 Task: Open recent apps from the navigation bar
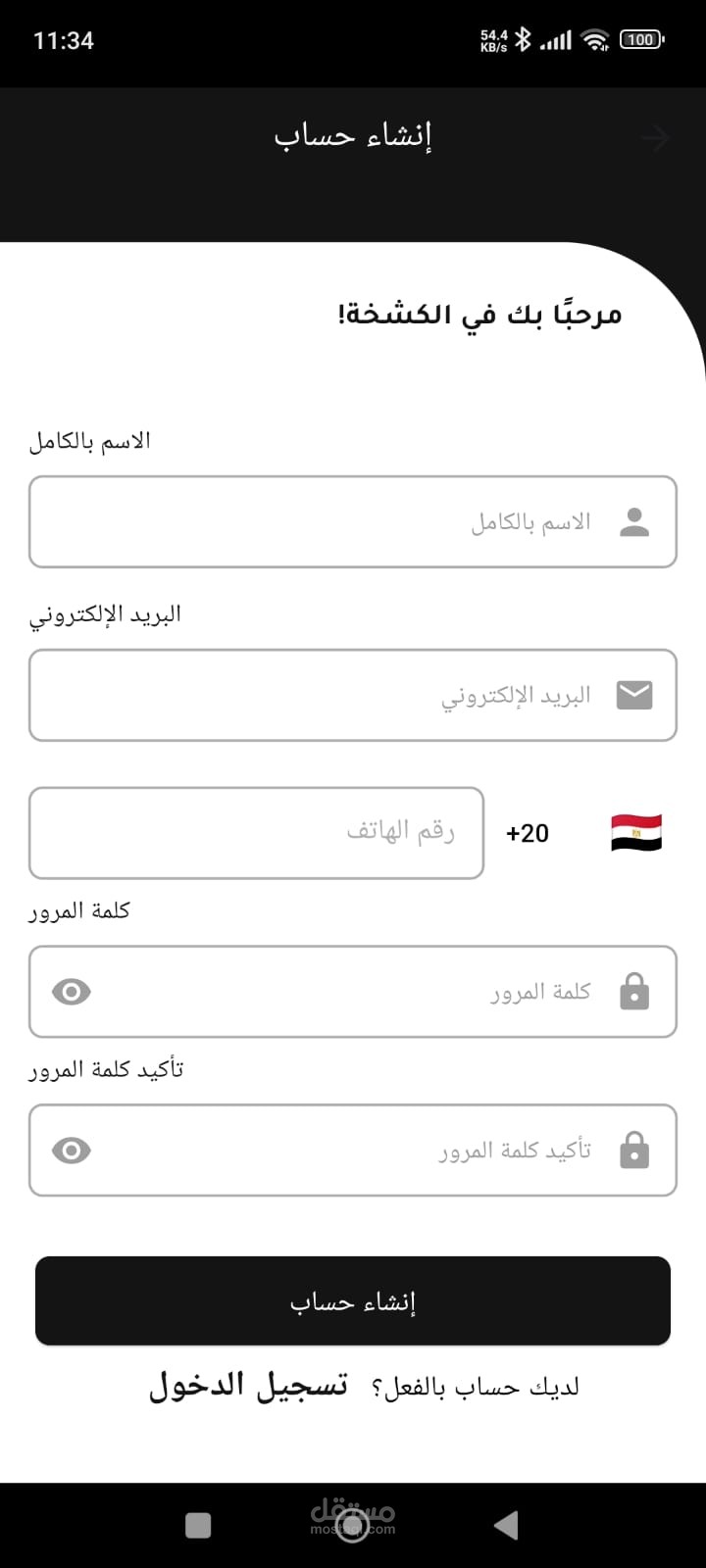tap(198, 1525)
